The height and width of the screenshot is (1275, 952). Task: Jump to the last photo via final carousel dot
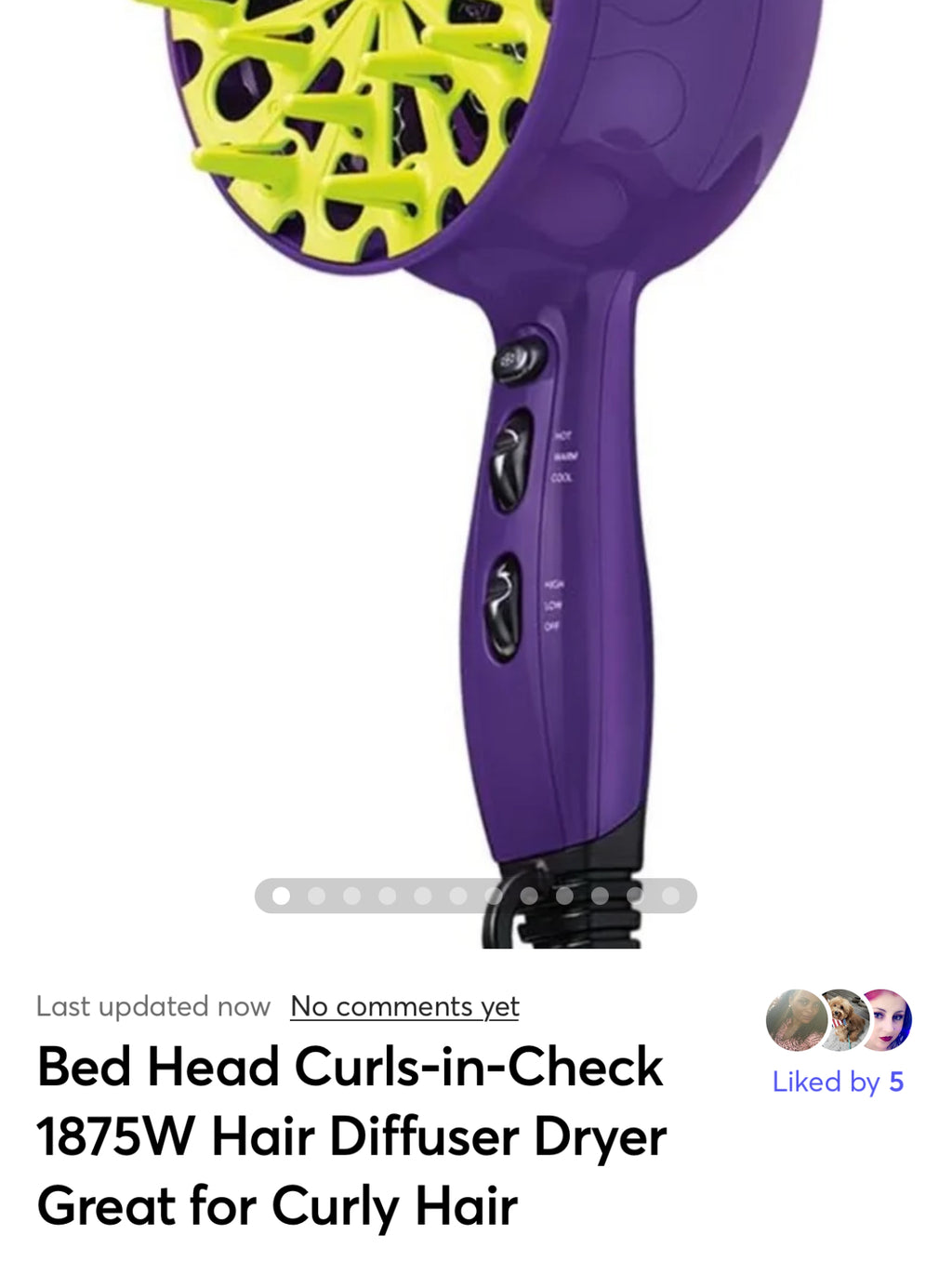(668, 897)
